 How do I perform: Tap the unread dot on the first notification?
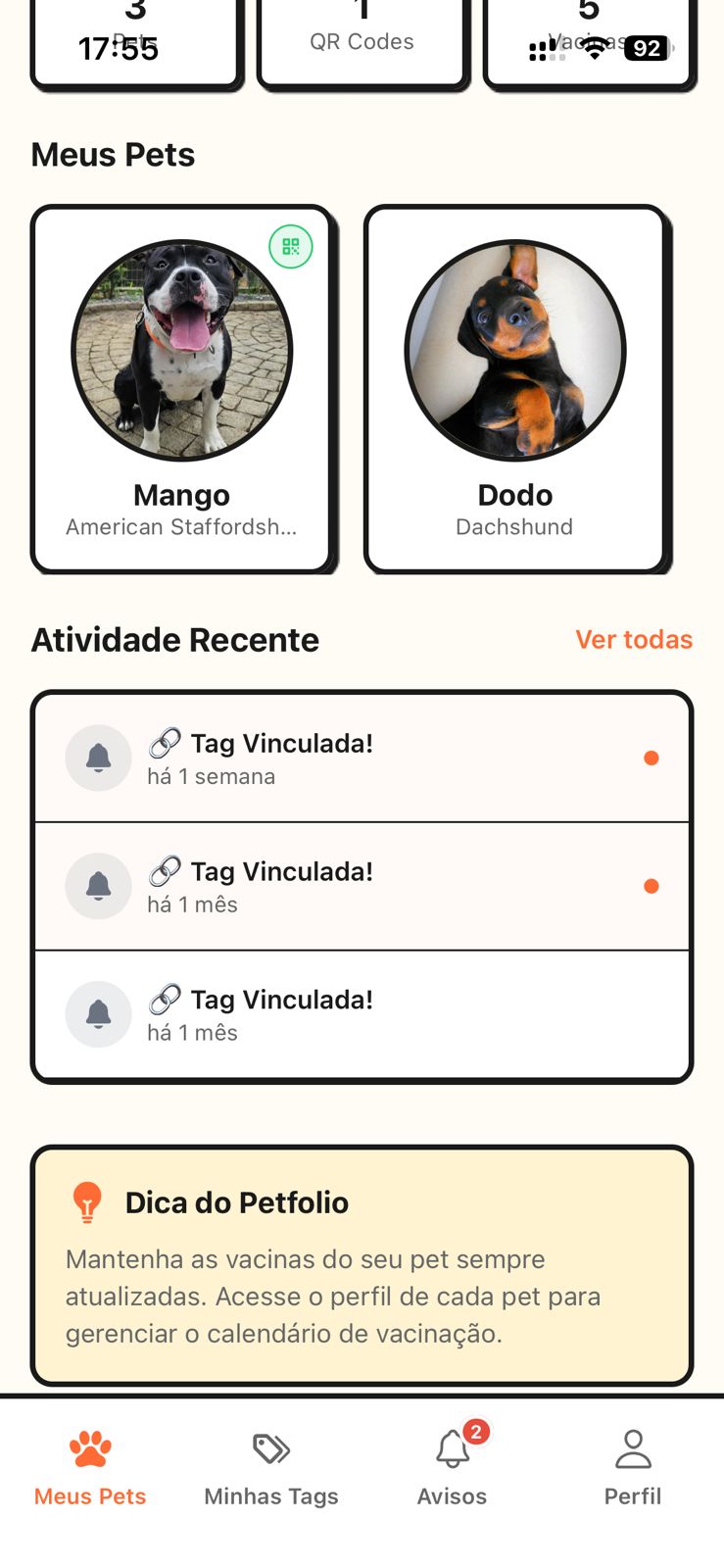pos(652,758)
